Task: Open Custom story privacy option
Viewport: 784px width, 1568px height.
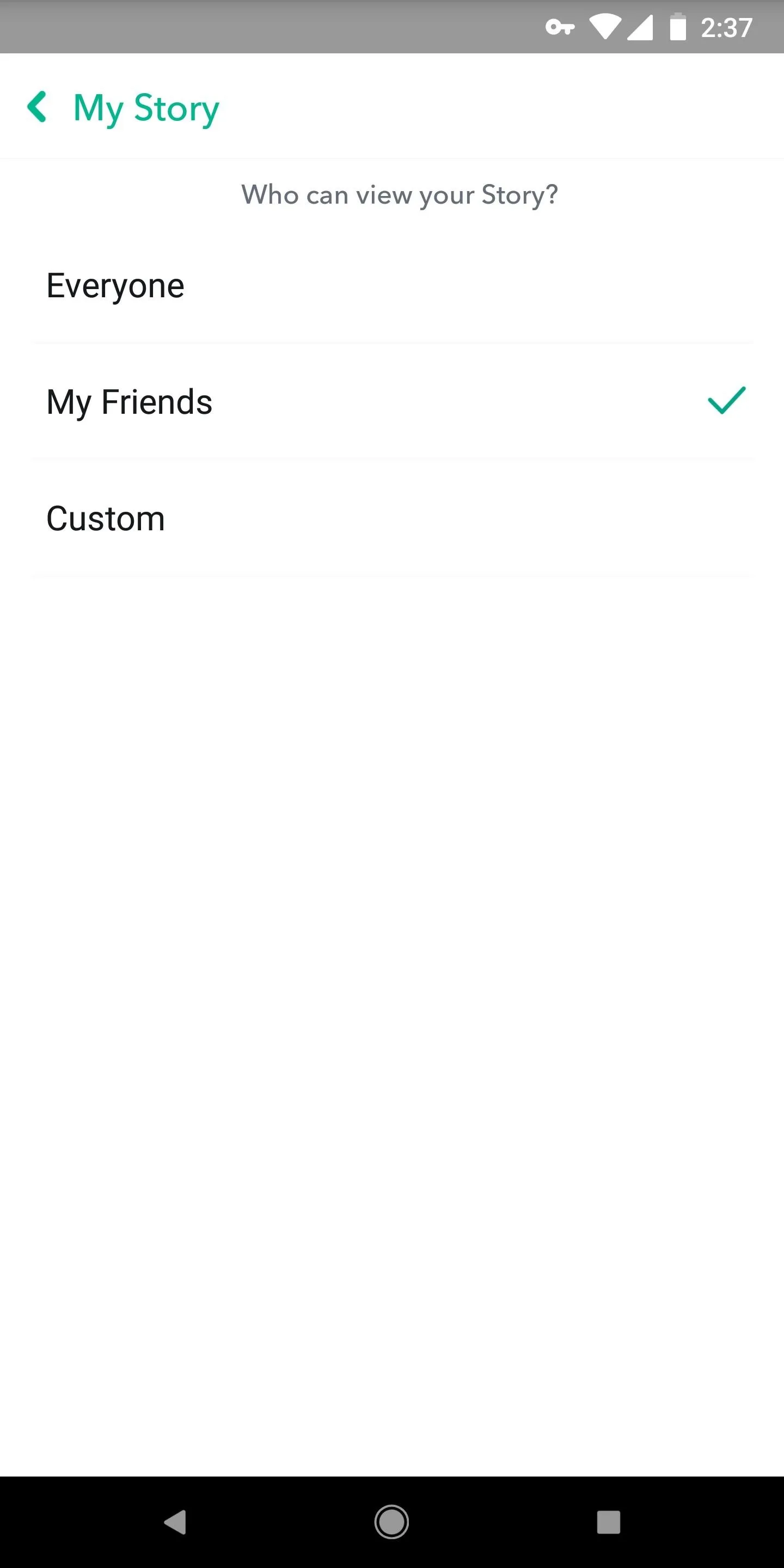Action: tap(392, 518)
